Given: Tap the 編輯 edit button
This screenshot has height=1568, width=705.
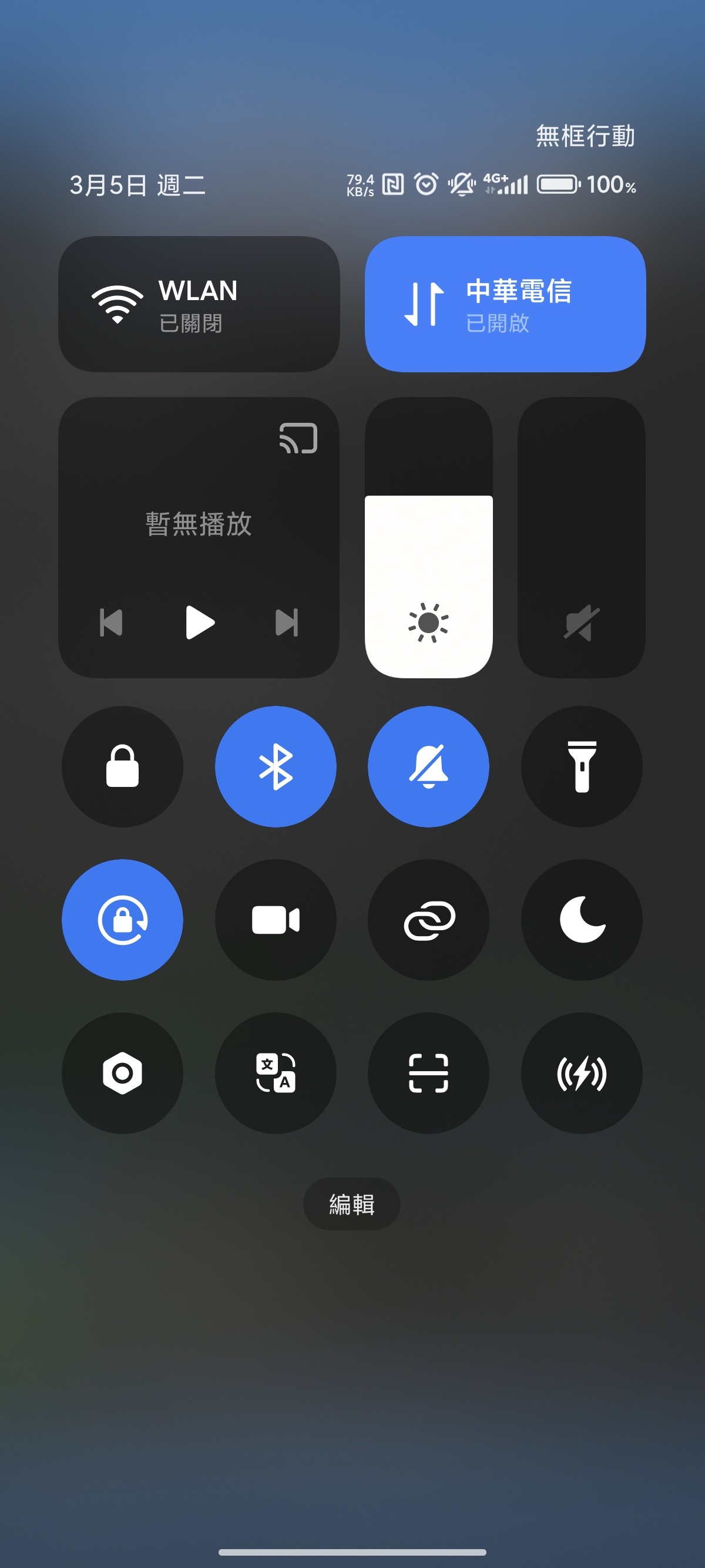Looking at the screenshot, I should pyautogui.click(x=352, y=1204).
